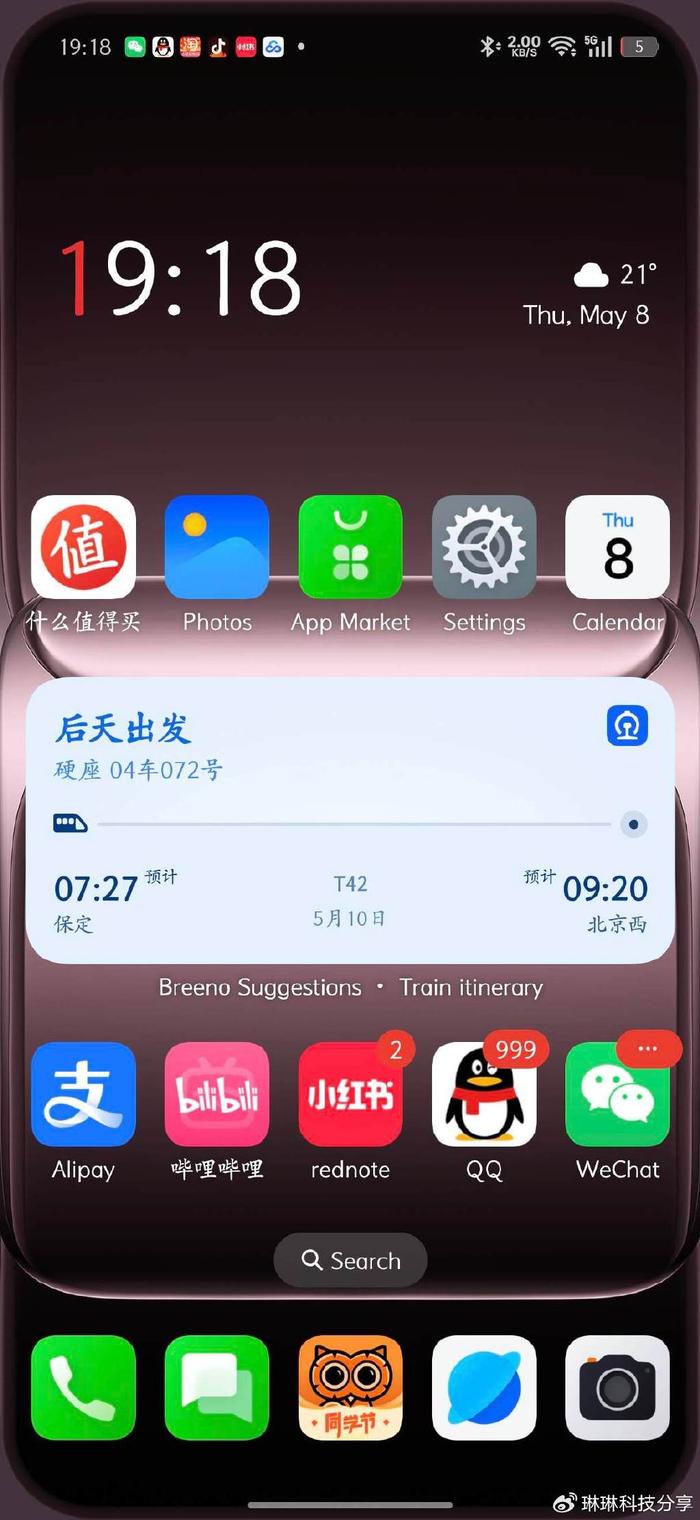700x1520 pixels.
Task: Open the Calendar app
Action: 617,547
